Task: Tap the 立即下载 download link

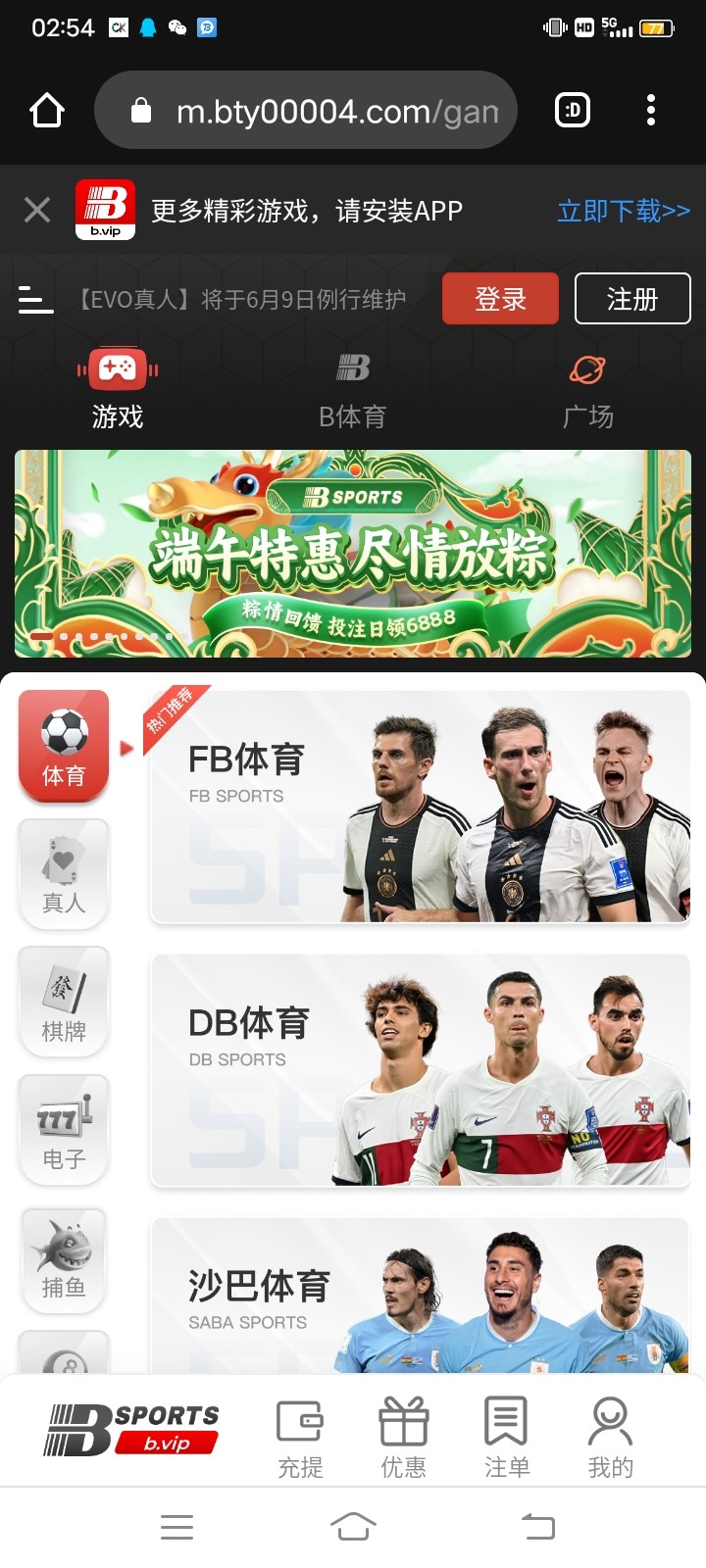Action: [624, 211]
